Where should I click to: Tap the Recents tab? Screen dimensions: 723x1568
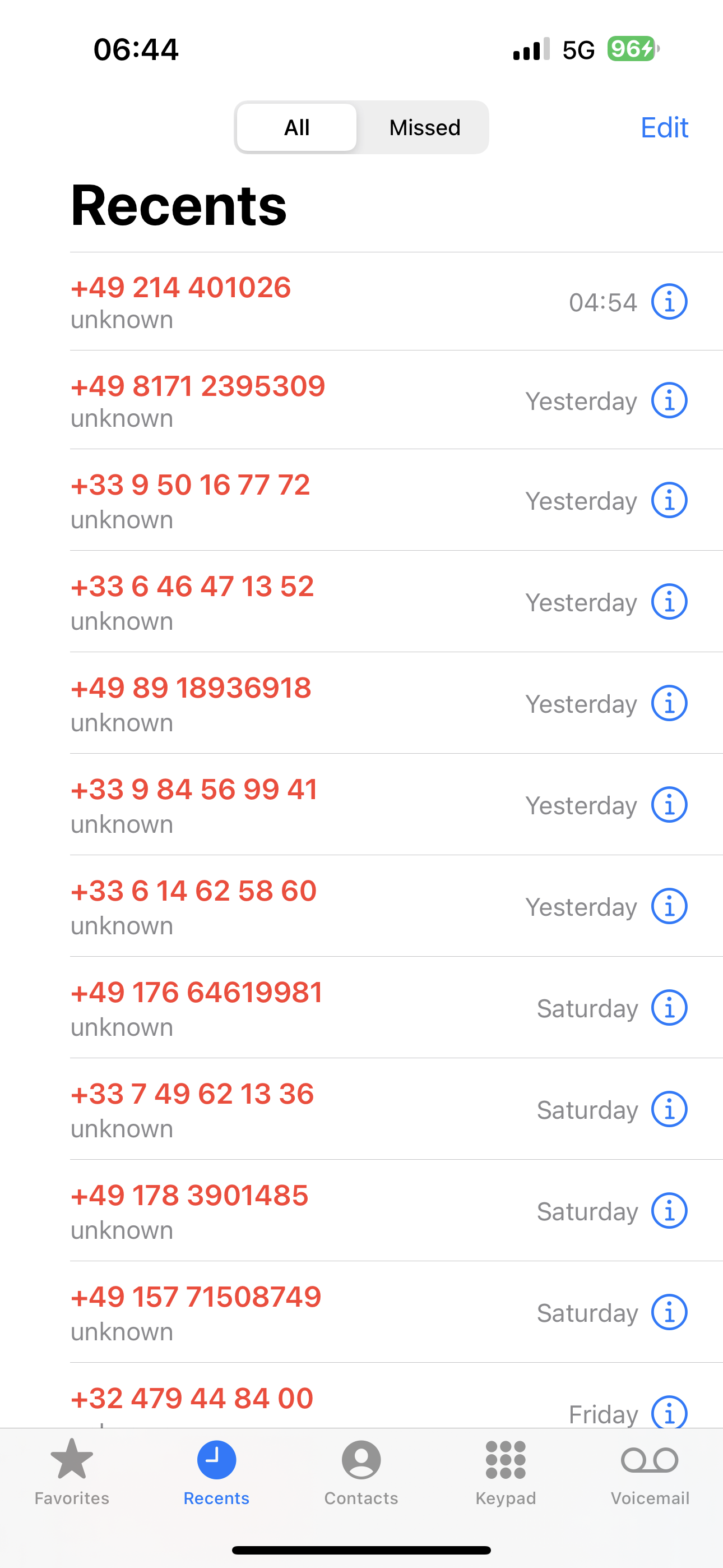(216, 1470)
